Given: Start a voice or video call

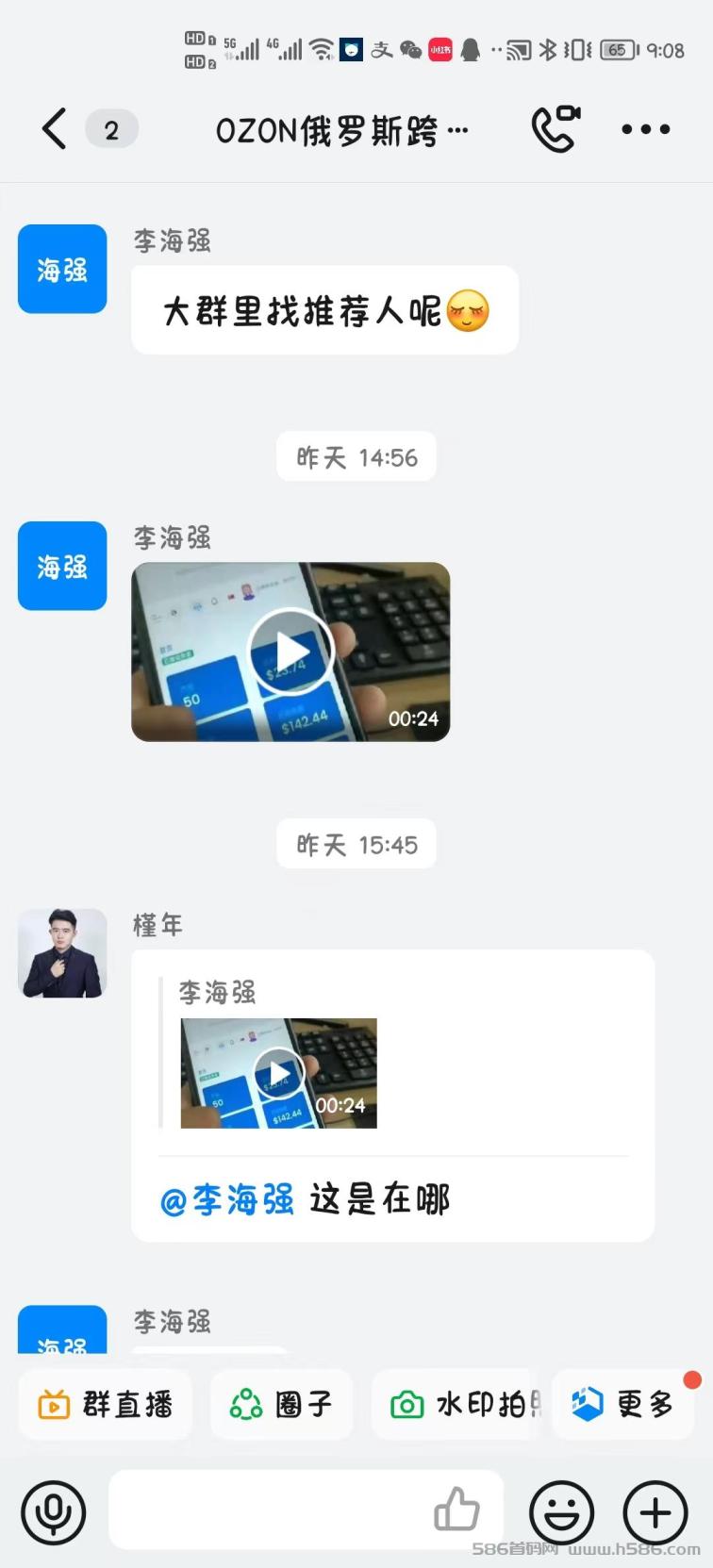Looking at the screenshot, I should [x=555, y=128].
